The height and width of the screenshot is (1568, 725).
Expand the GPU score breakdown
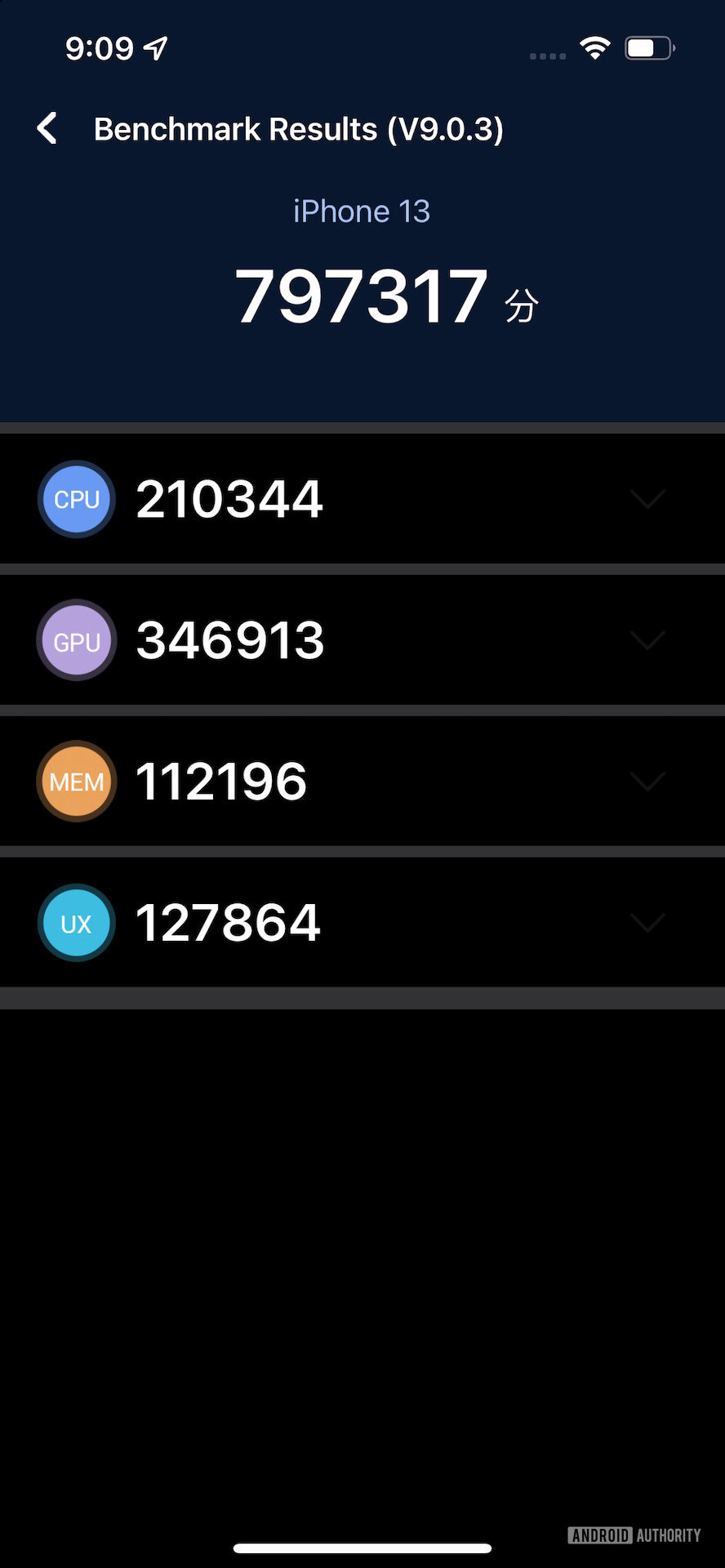[x=647, y=640]
